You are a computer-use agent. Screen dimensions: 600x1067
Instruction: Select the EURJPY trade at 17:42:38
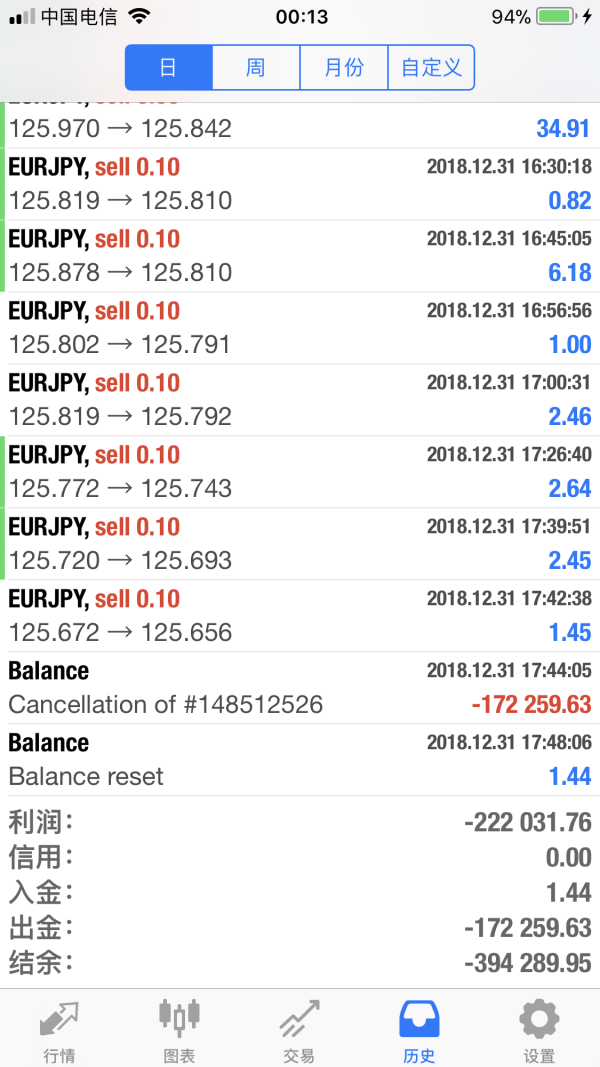click(300, 616)
